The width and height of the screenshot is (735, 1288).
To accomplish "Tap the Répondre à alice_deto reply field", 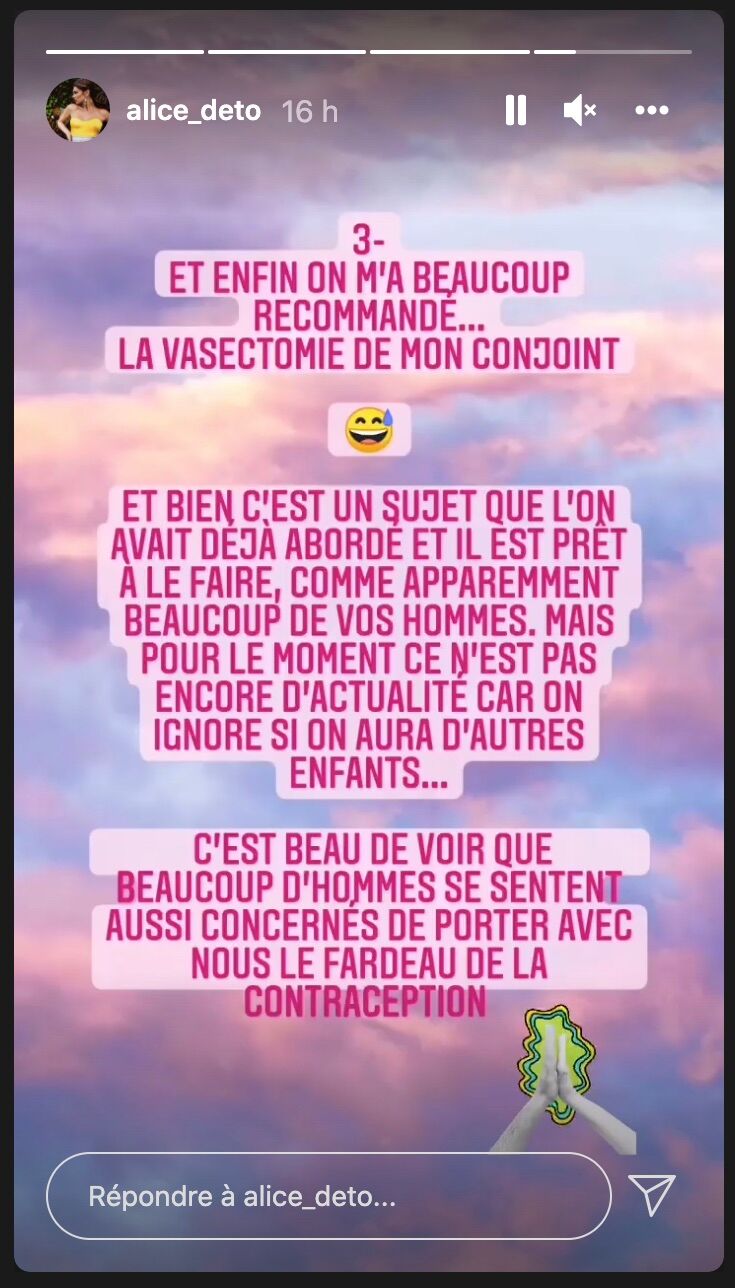I will tap(328, 1196).
